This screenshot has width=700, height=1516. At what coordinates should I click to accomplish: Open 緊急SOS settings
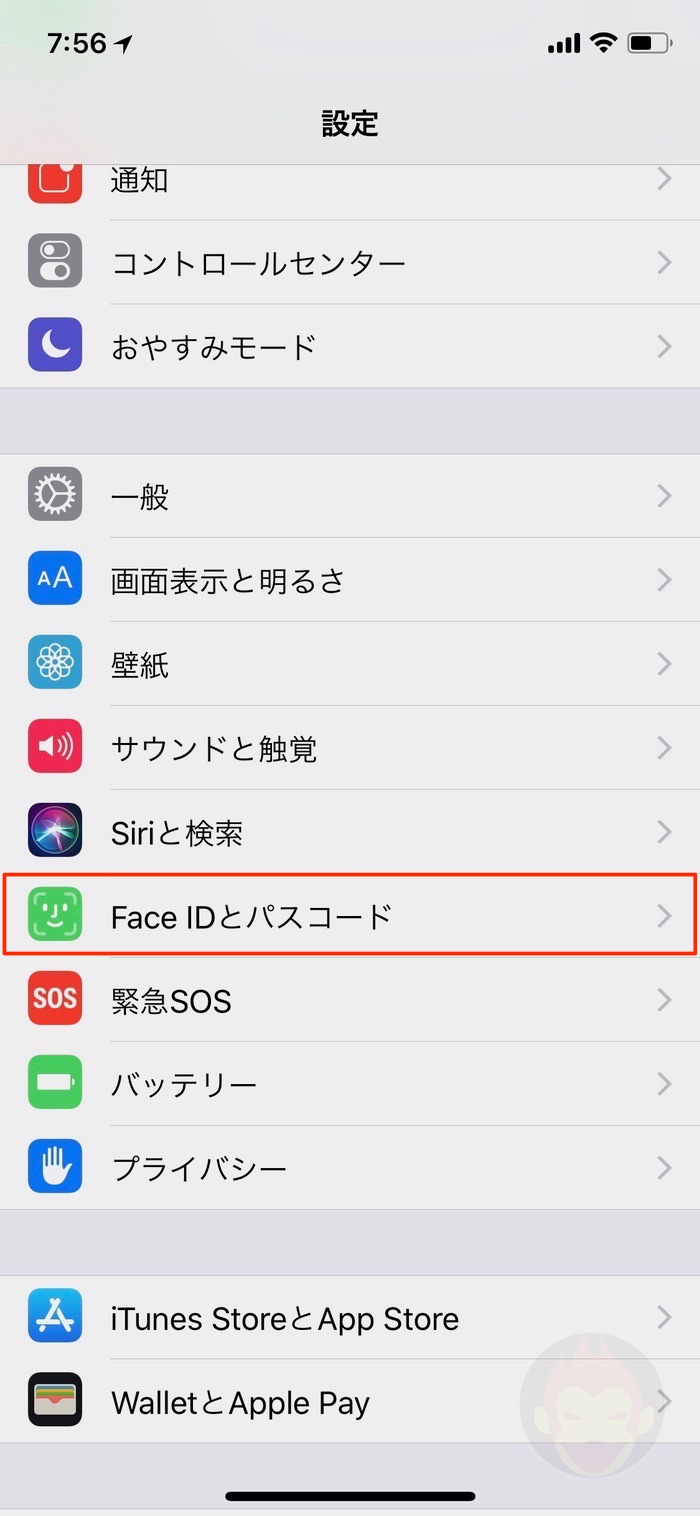pos(350,1000)
